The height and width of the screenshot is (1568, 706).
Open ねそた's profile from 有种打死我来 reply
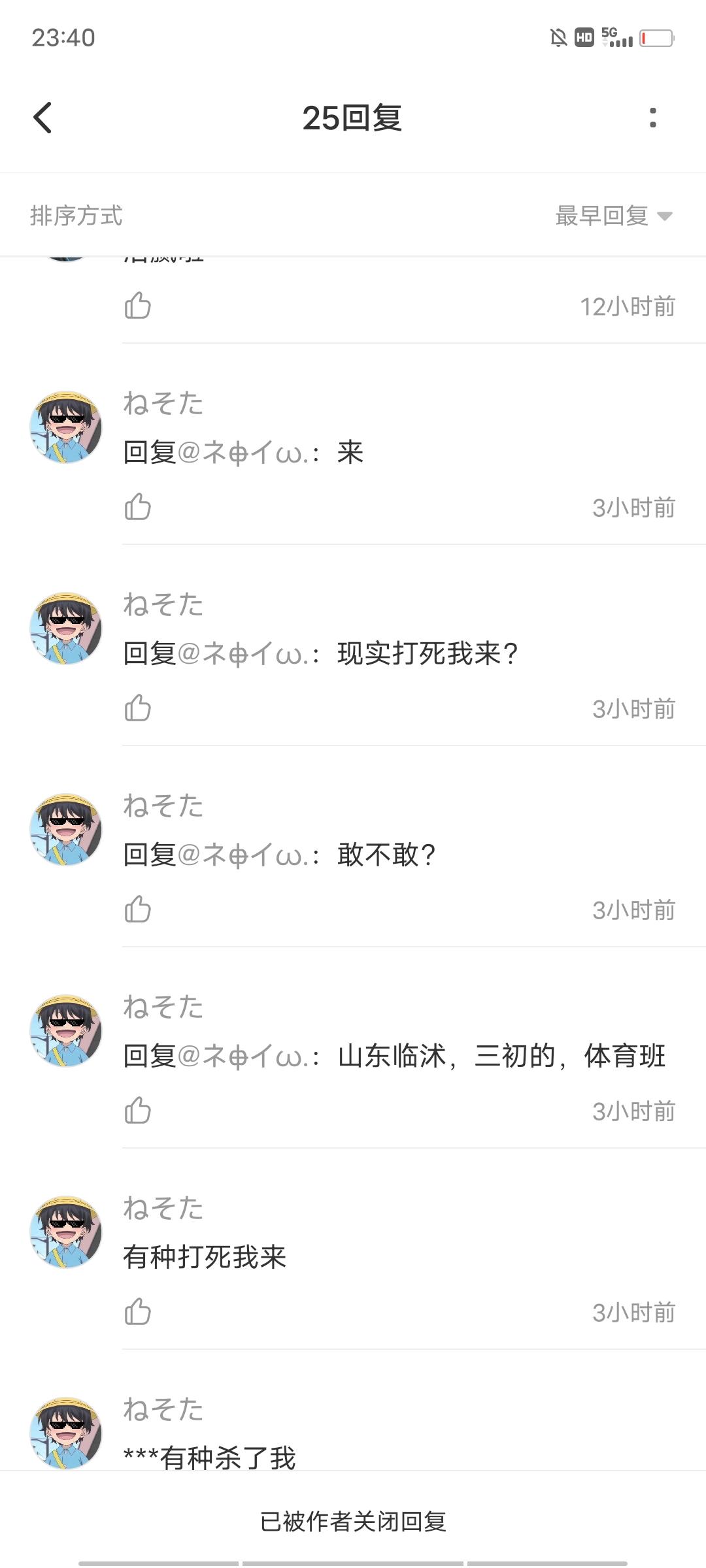(x=163, y=1208)
